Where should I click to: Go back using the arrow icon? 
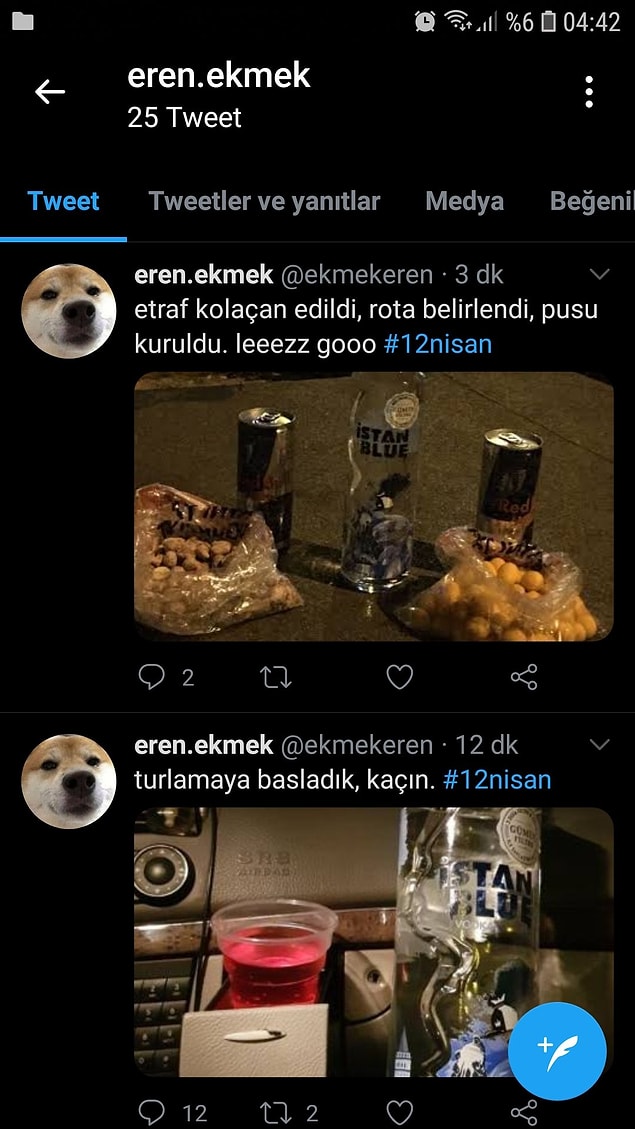coord(50,92)
